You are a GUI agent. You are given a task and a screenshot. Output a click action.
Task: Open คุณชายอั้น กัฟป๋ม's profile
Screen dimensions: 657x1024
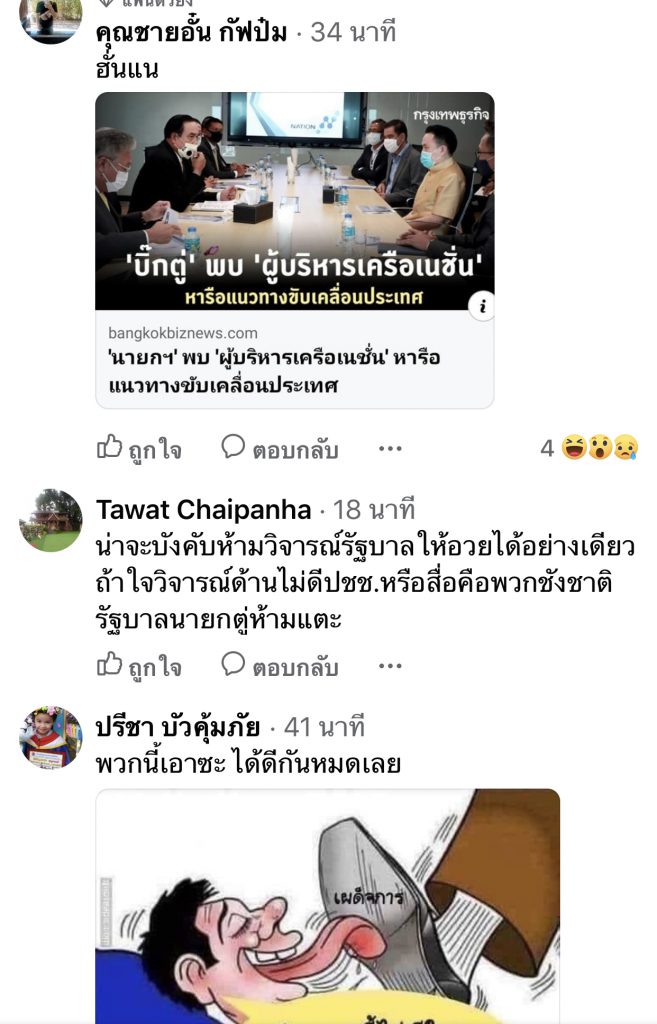pos(191,33)
